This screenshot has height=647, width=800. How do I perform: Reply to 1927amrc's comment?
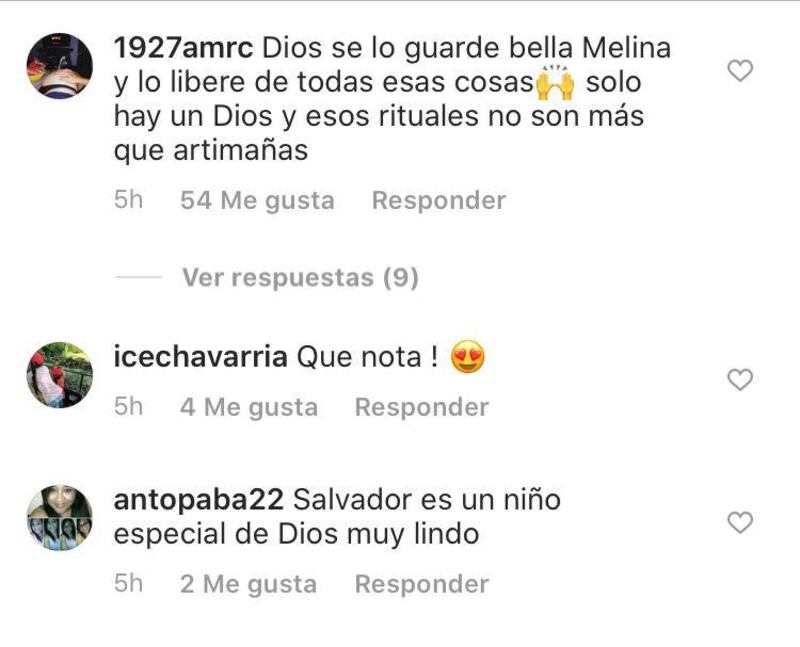[438, 200]
